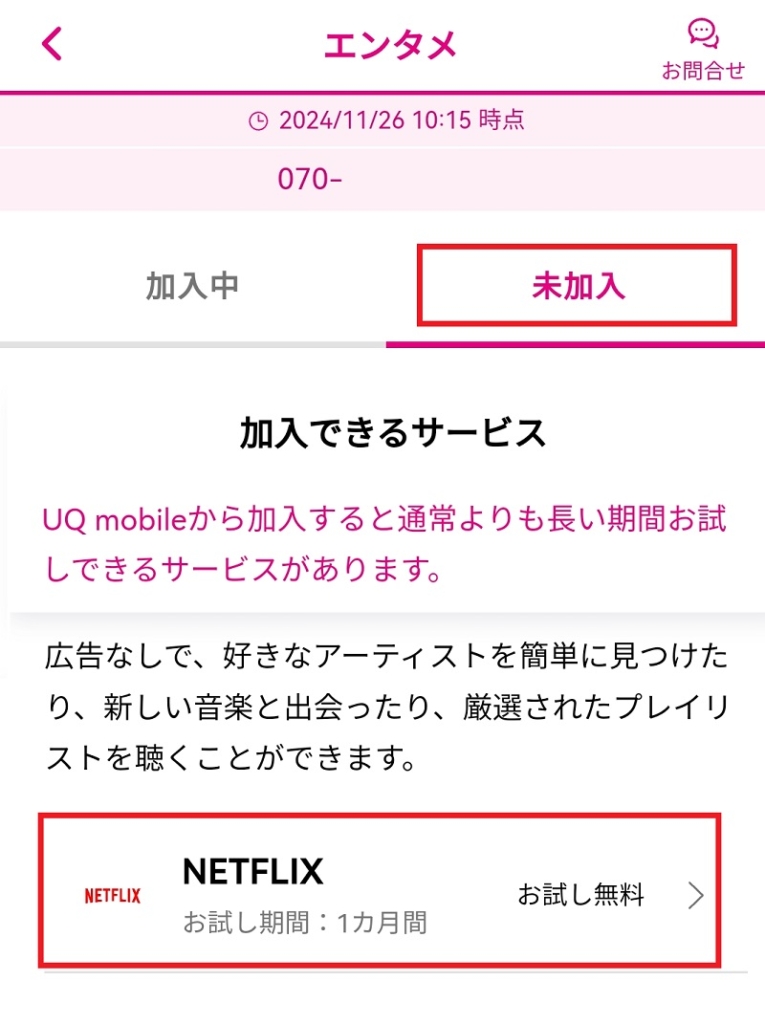Tap the speech bubble above お問合せ label
The width and height of the screenshot is (765, 1024).
[x=704, y=30]
